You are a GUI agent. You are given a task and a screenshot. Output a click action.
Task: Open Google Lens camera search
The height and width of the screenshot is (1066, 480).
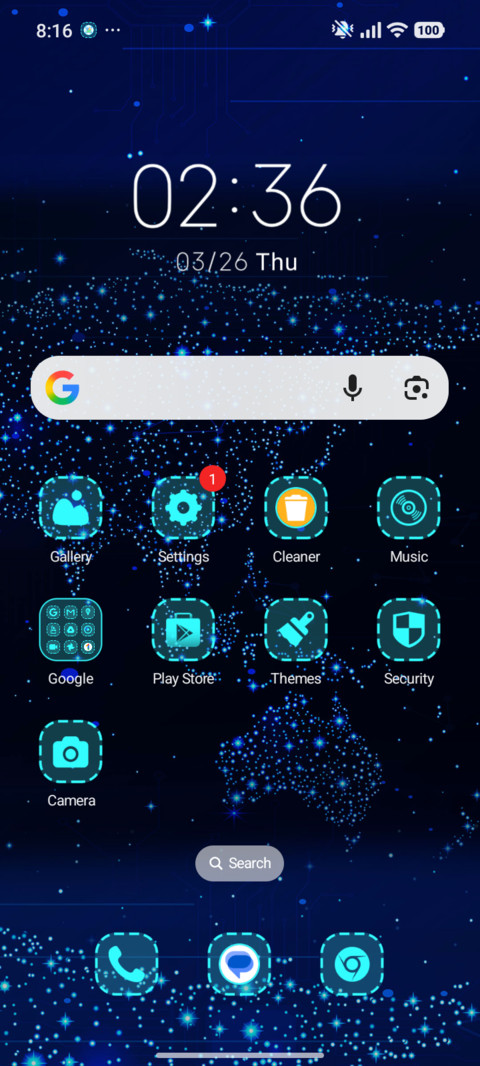point(415,388)
